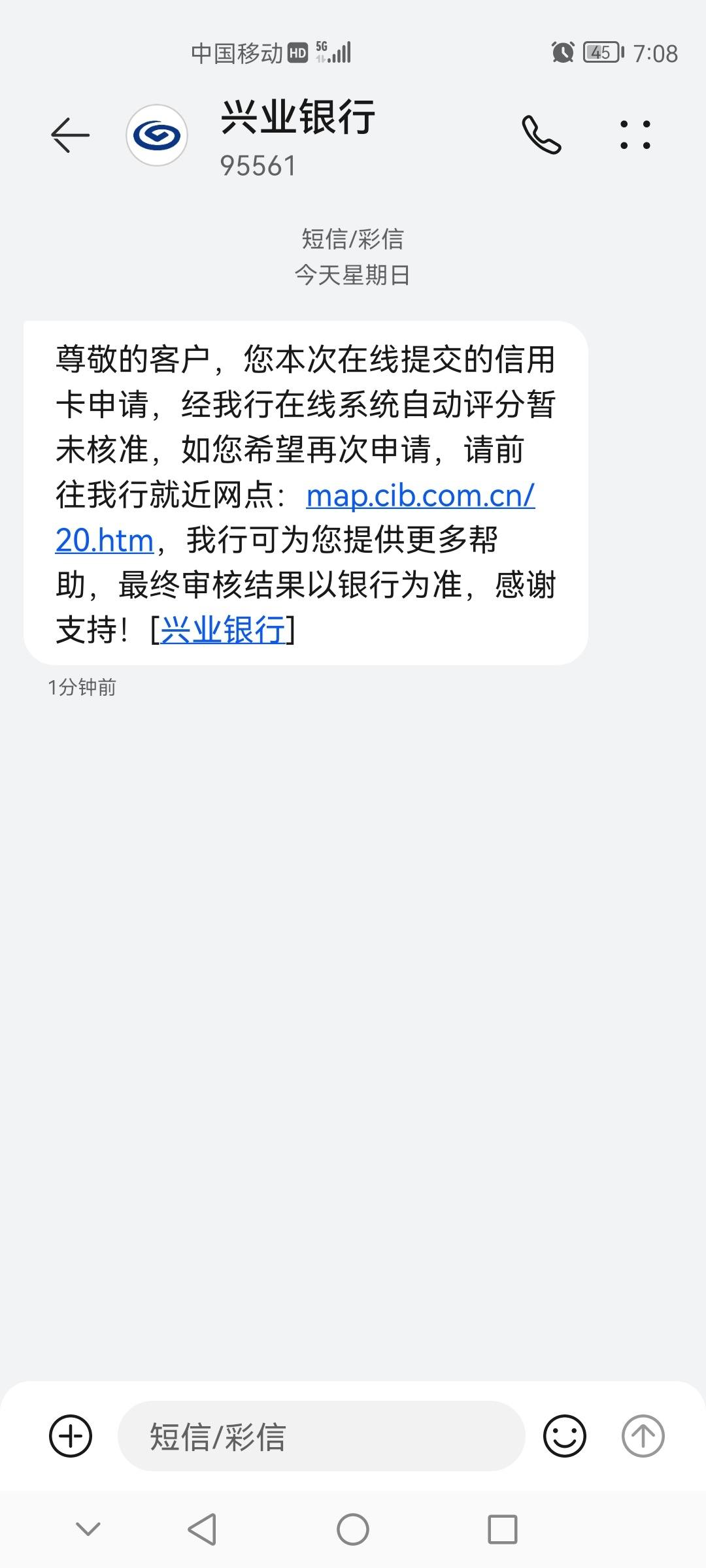Go back using the top arrow

coord(70,135)
